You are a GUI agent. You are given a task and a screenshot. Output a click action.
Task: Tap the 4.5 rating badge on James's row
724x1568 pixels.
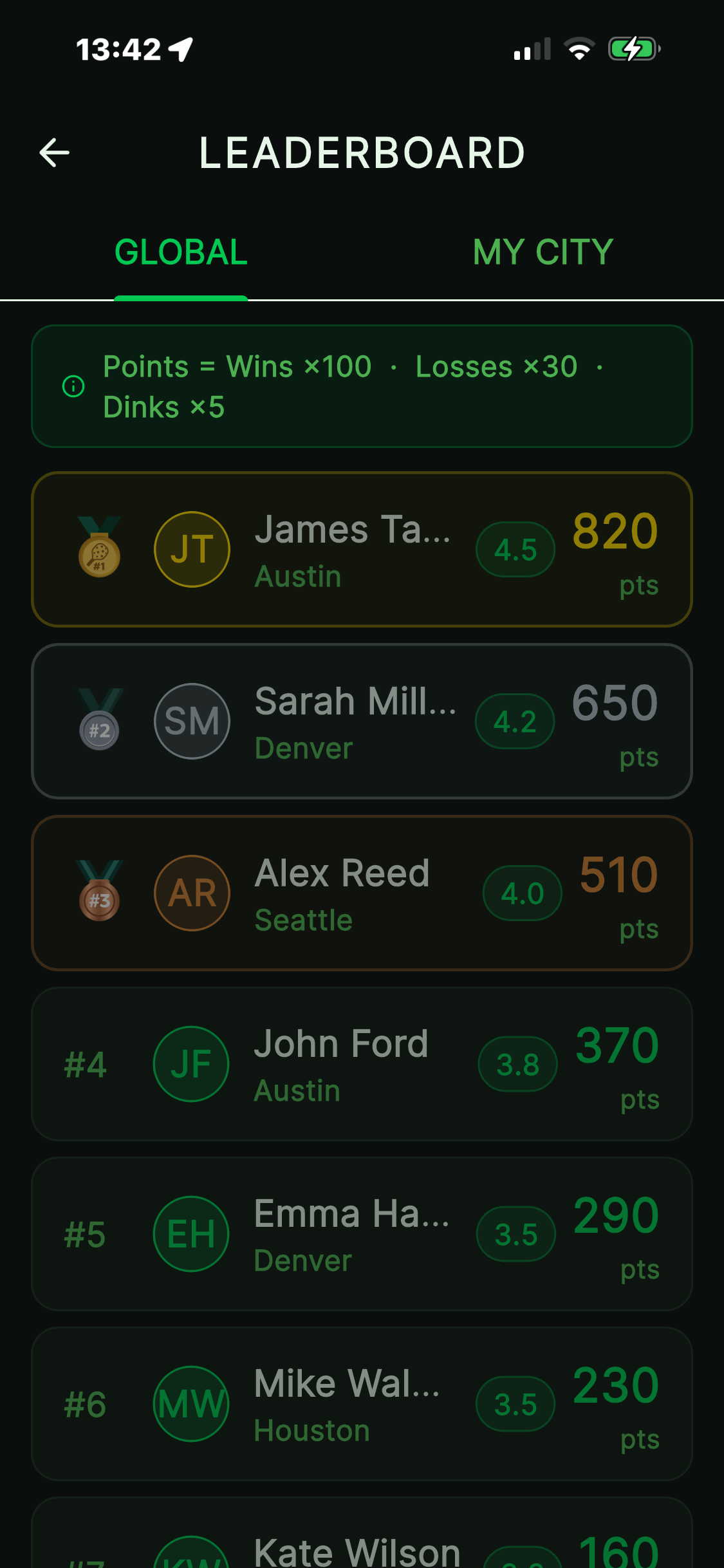click(x=515, y=549)
